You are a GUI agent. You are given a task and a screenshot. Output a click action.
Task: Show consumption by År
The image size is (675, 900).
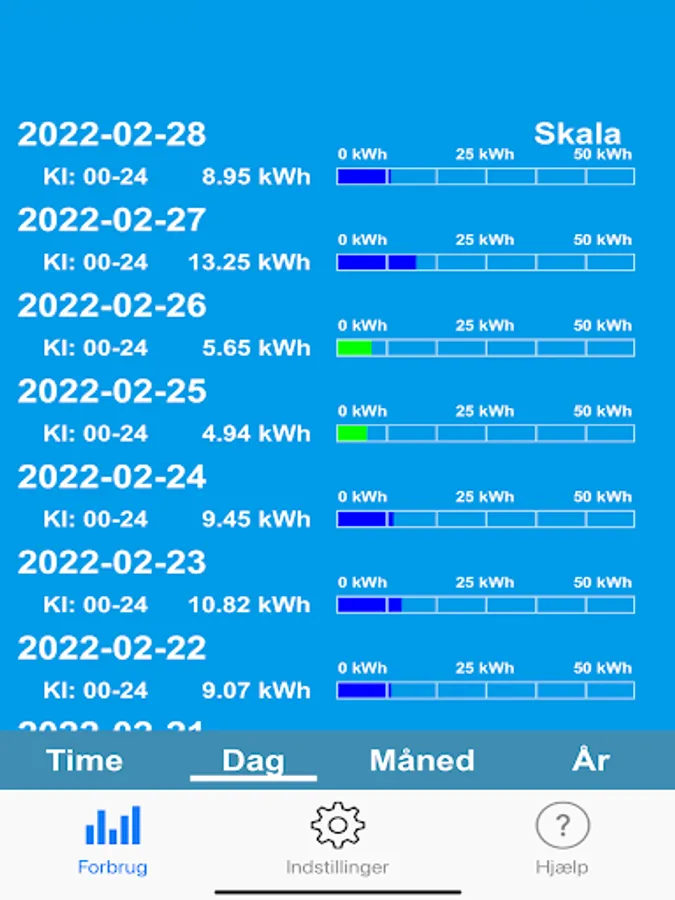pyautogui.click(x=590, y=760)
